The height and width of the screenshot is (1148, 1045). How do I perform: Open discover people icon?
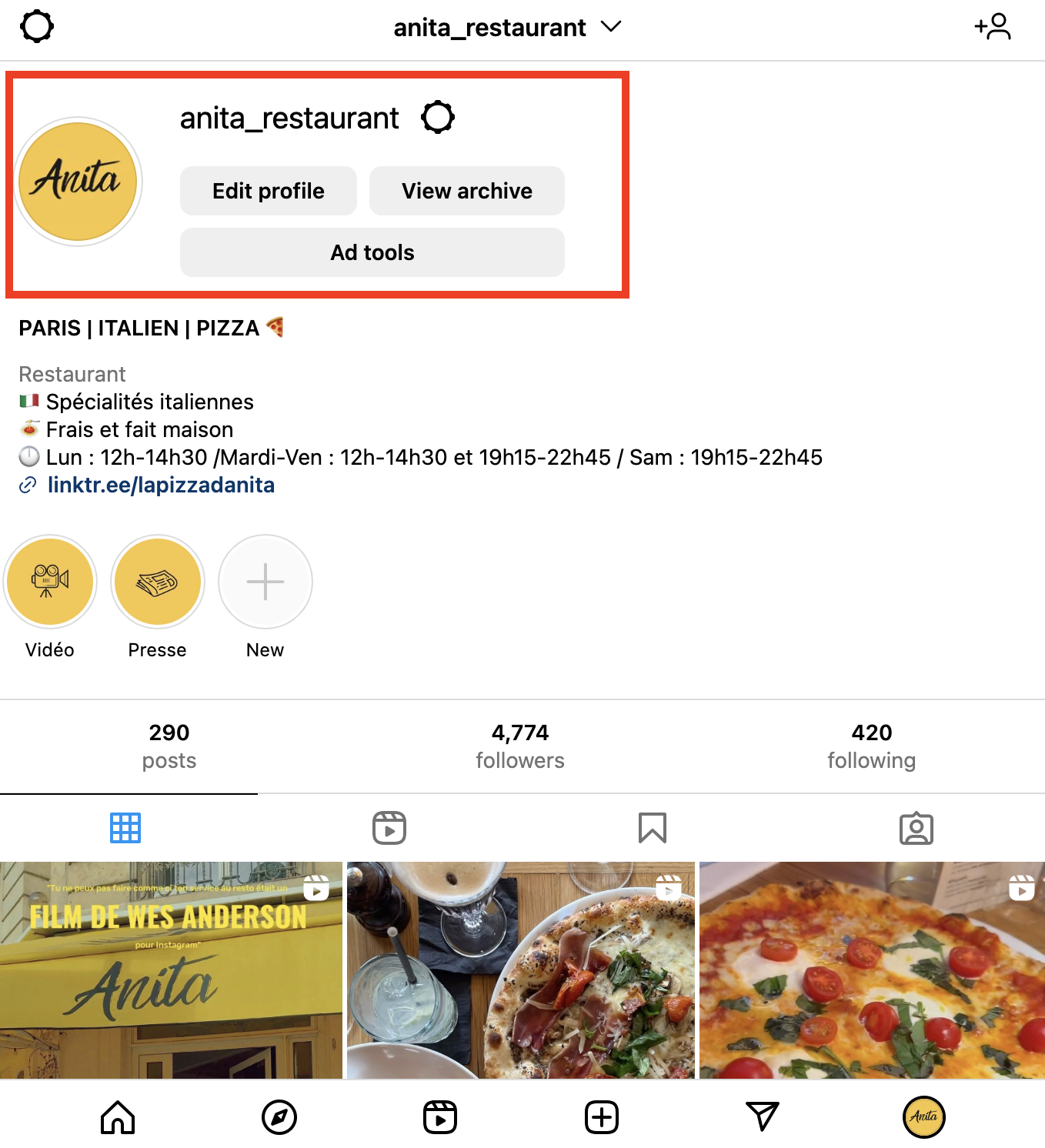(x=993, y=27)
